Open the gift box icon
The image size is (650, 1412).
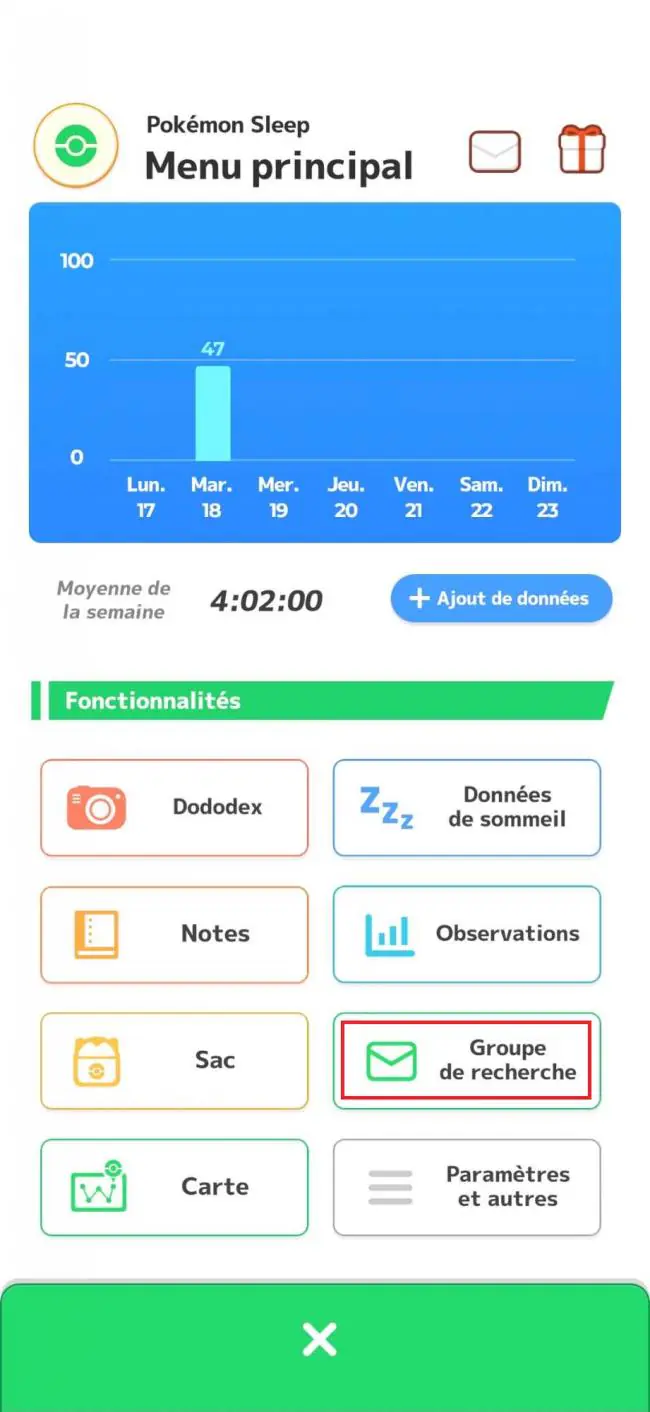click(582, 150)
